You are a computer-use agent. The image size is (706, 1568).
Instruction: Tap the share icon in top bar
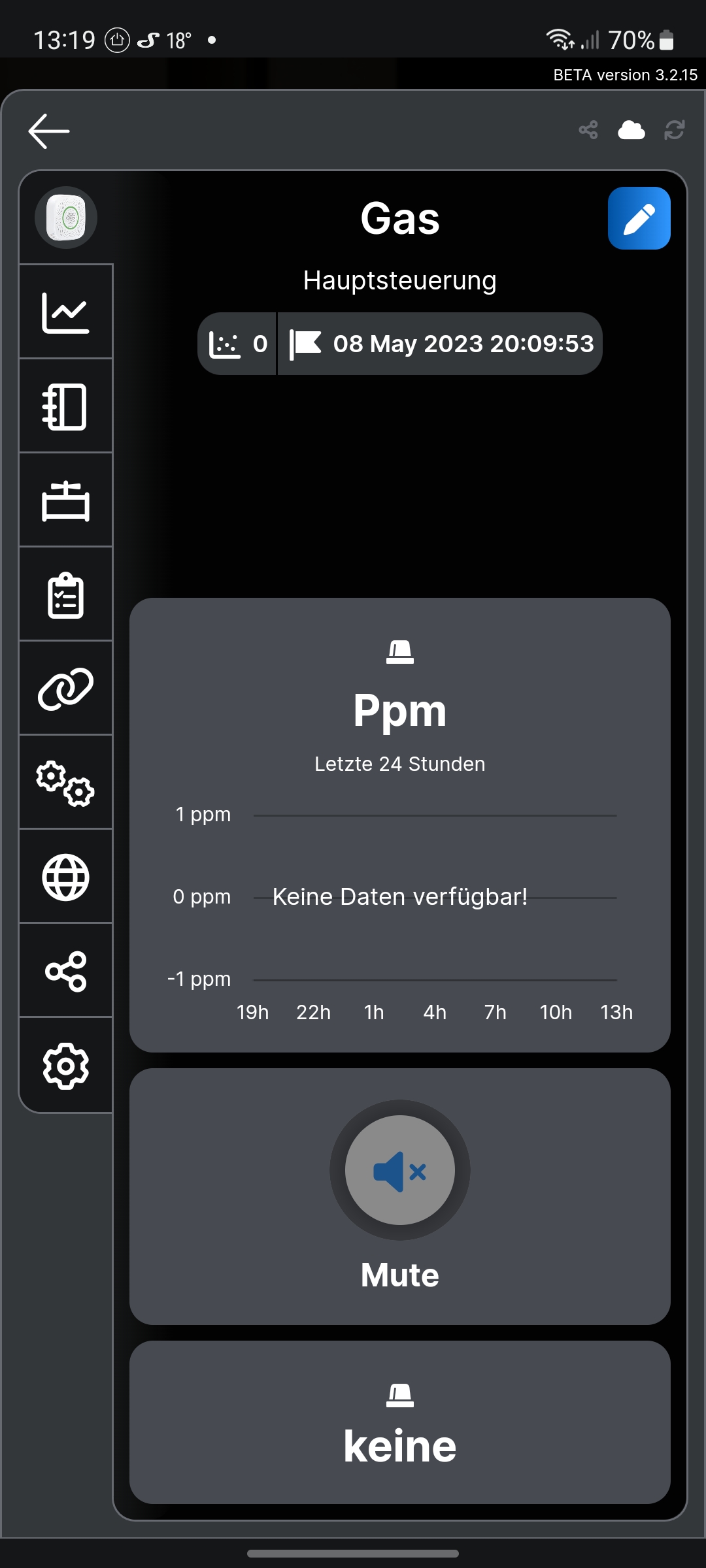pyautogui.click(x=588, y=130)
